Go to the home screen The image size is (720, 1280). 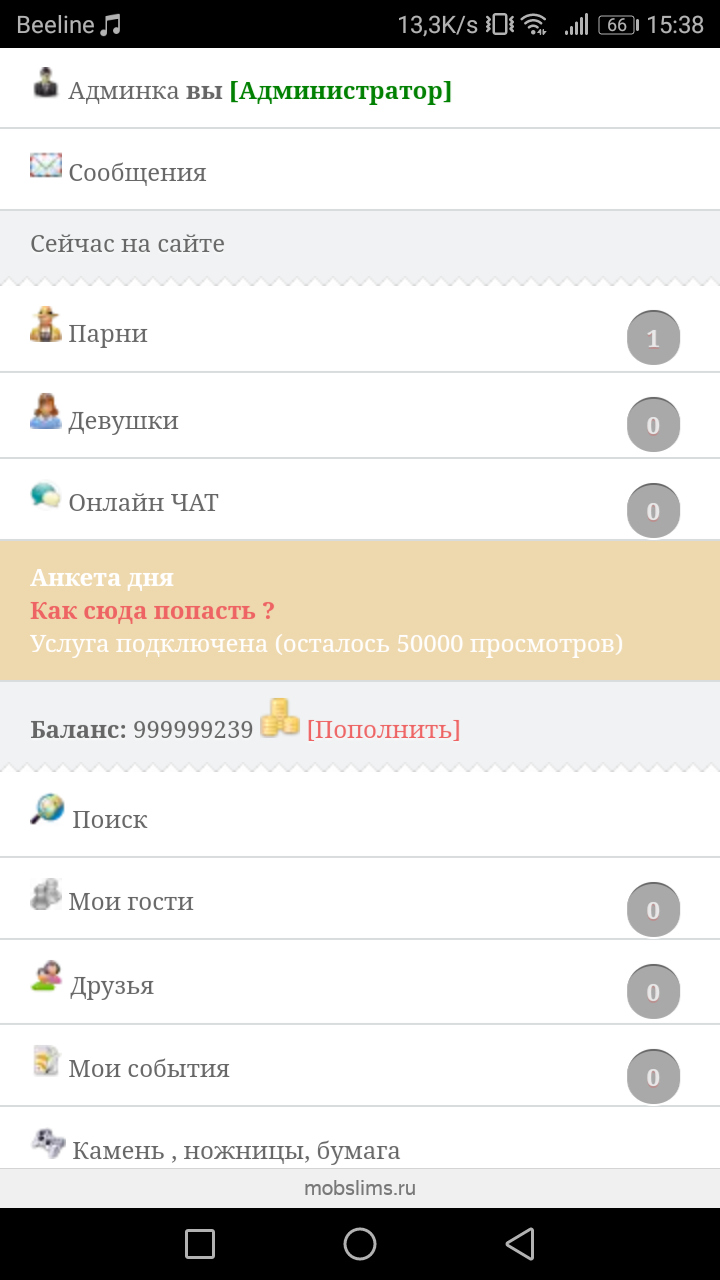(360, 1244)
